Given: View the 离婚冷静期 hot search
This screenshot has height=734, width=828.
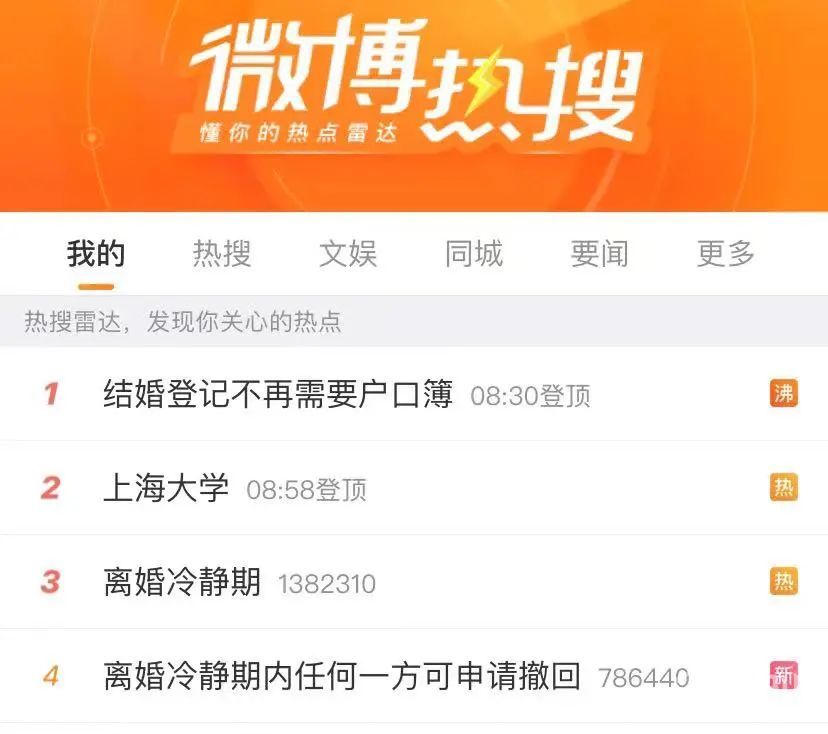Looking at the screenshot, I should [x=182, y=582].
